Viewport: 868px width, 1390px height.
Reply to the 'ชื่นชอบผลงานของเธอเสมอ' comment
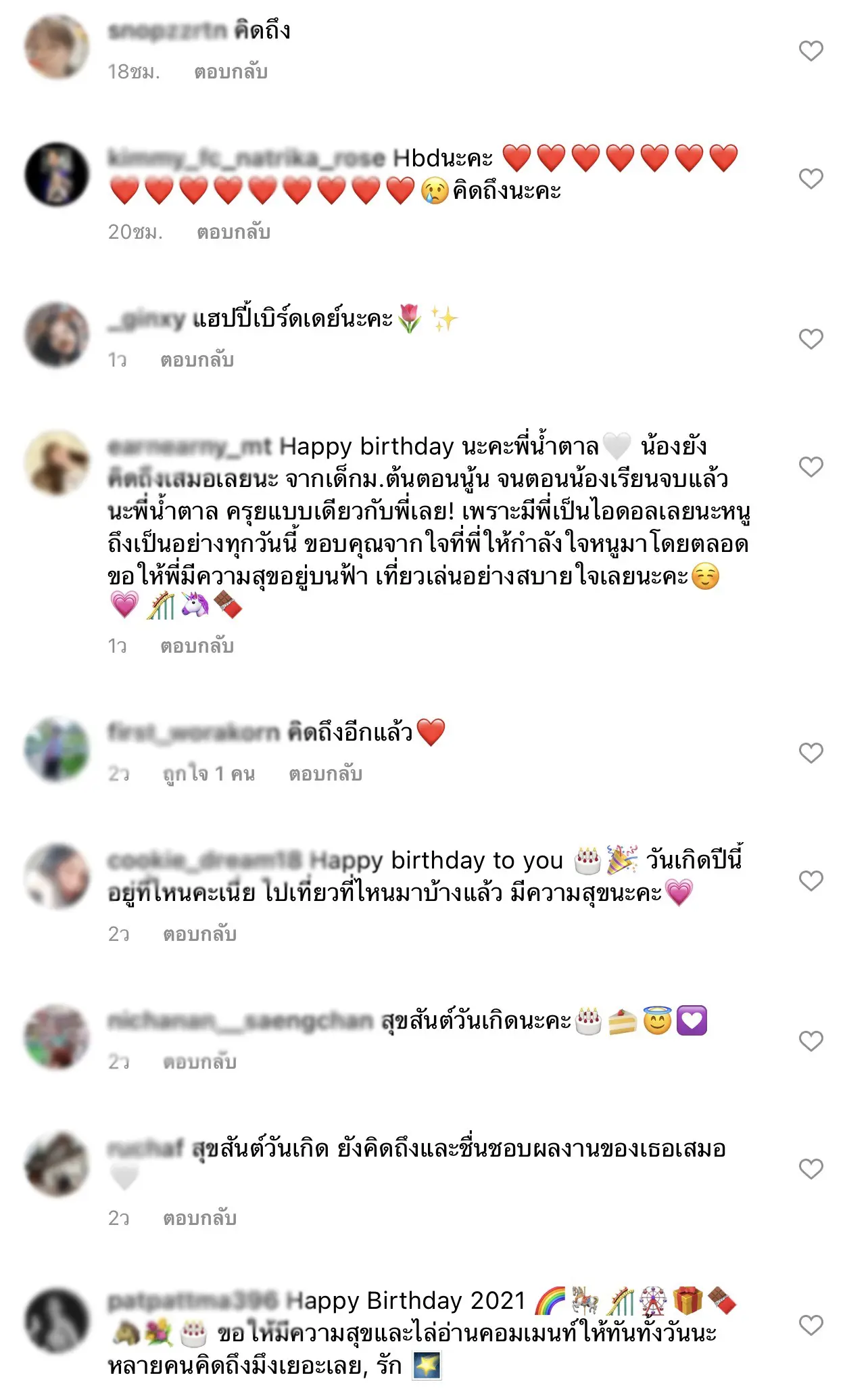tap(199, 1218)
